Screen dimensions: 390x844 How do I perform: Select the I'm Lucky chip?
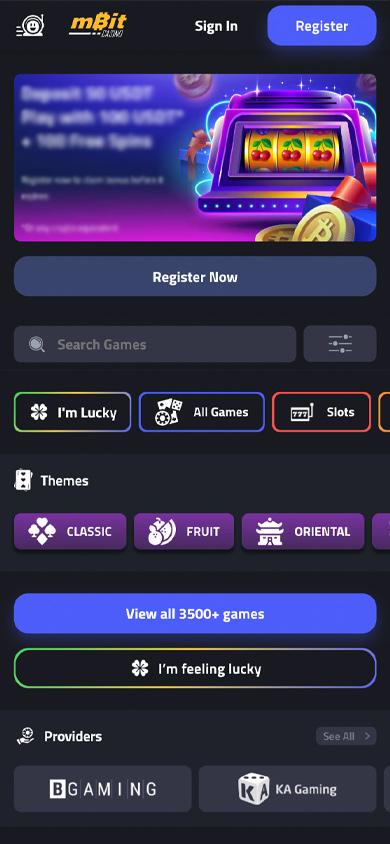pos(73,412)
